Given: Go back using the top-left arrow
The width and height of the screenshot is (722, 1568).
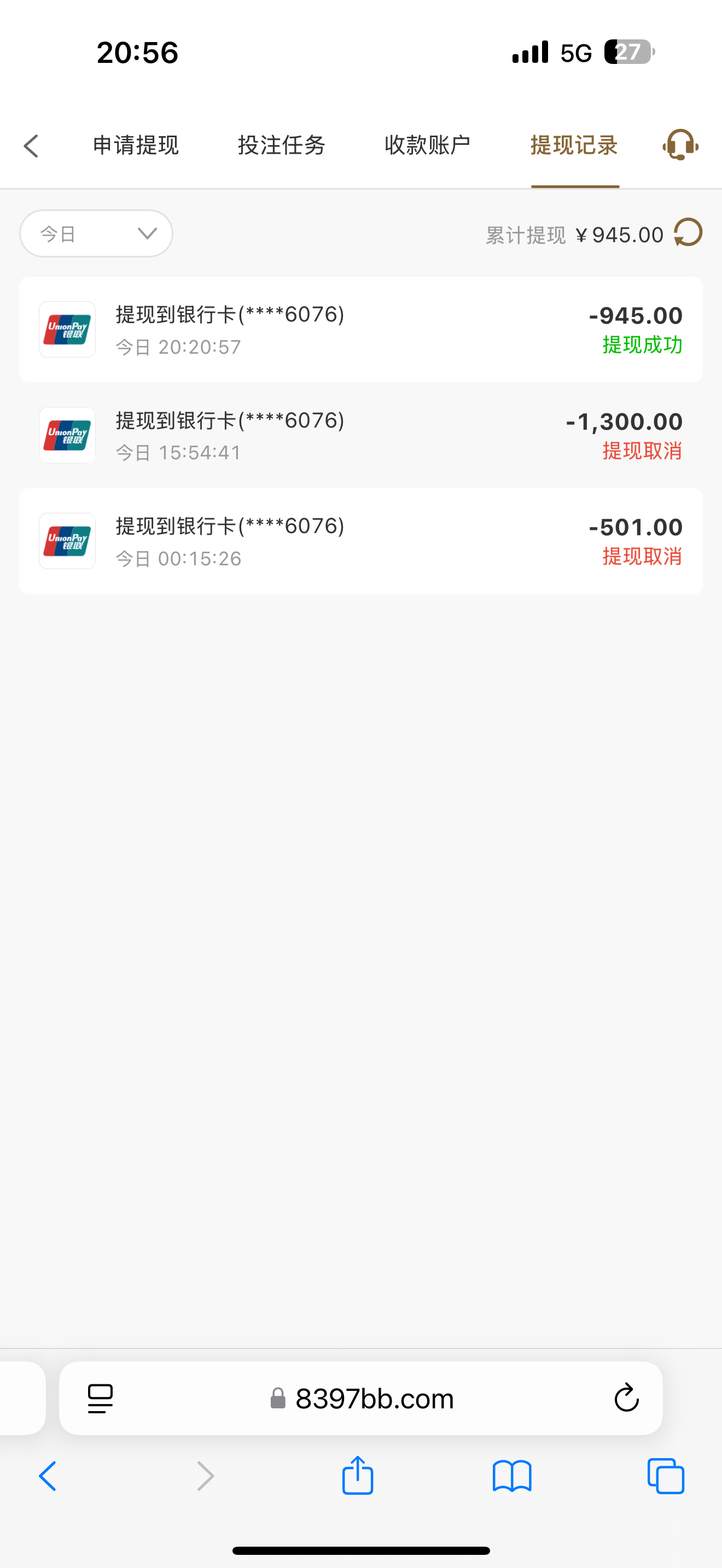Looking at the screenshot, I should pyautogui.click(x=31, y=146).
